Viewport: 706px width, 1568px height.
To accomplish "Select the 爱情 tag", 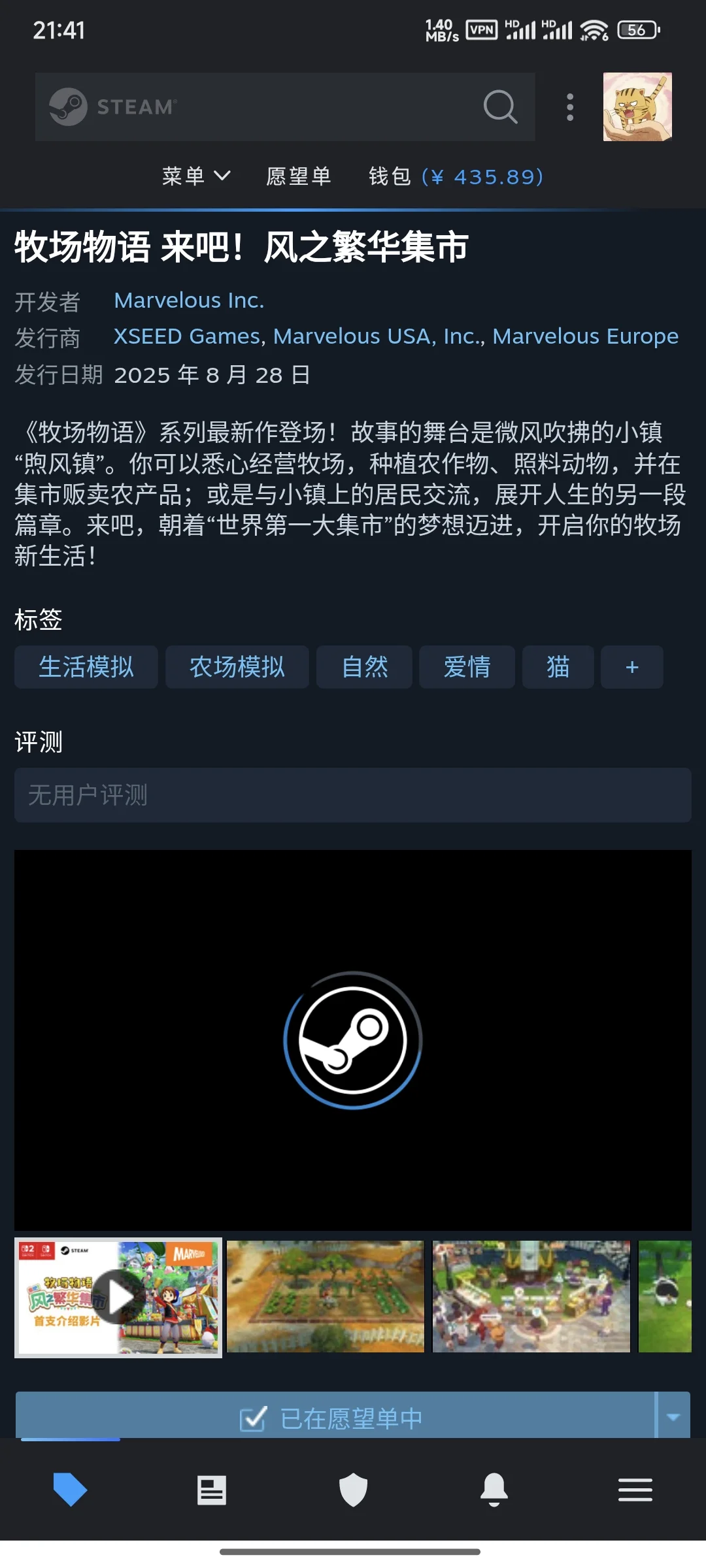I will coord(467,667).
